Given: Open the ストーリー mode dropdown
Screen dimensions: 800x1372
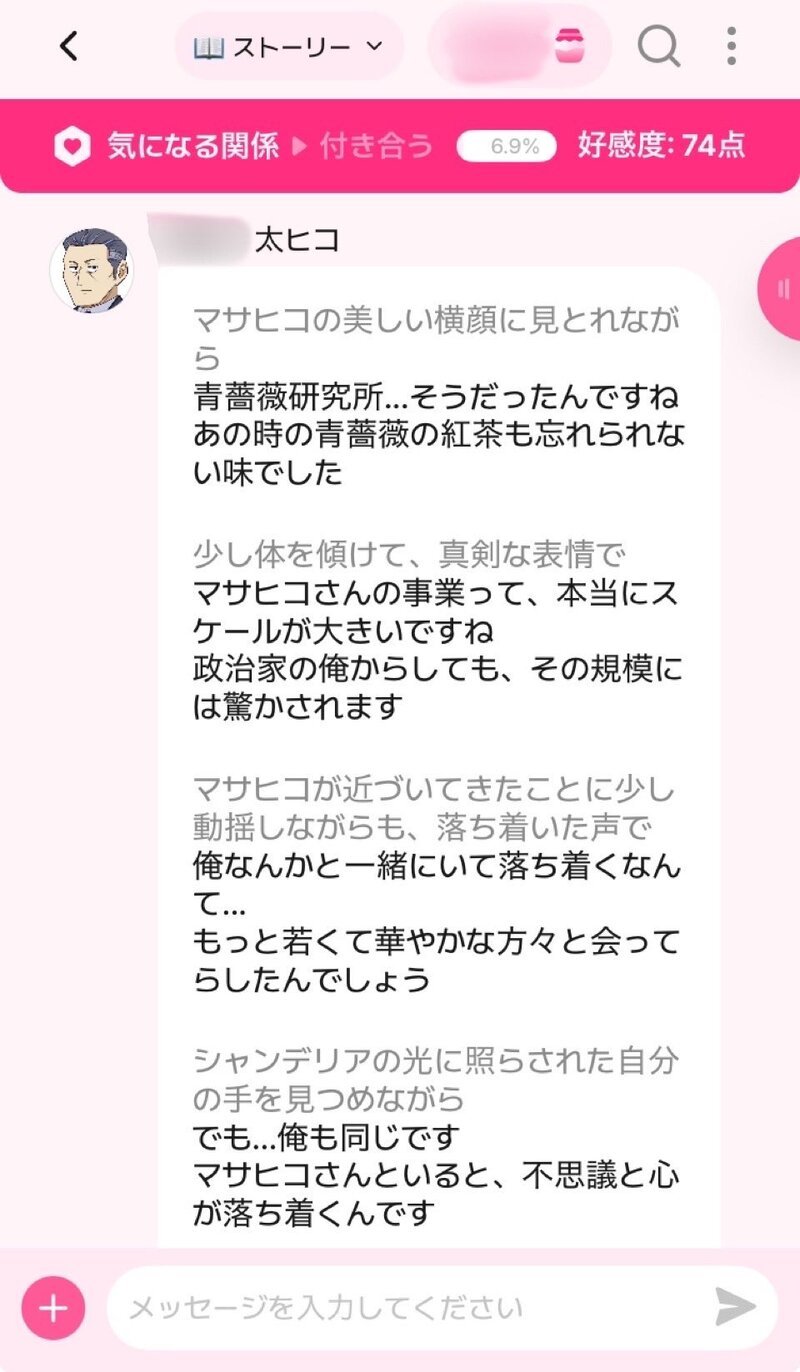Looking at the screenshot, I should (289, 46).
